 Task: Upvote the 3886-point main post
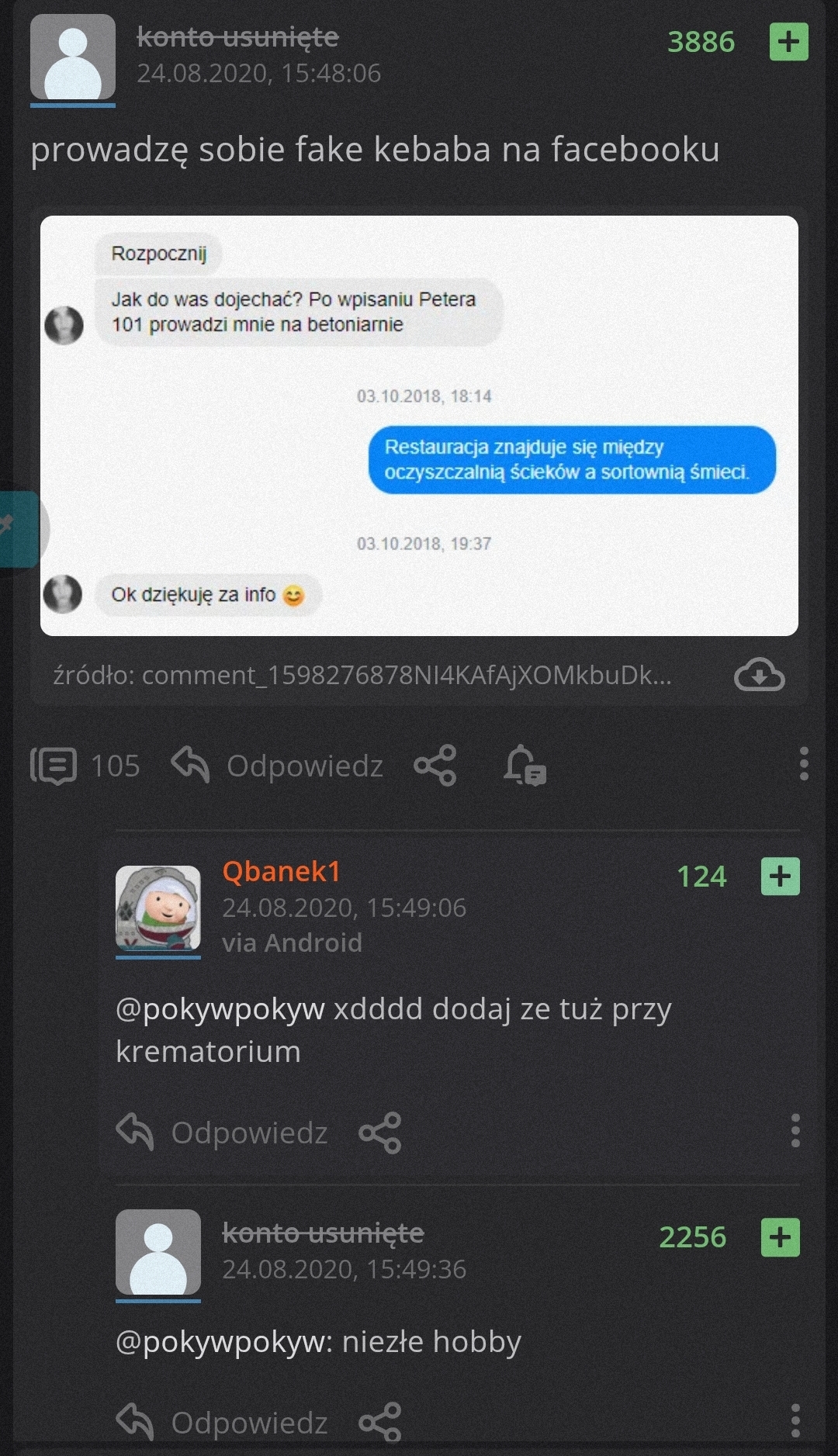pos(788,42)
